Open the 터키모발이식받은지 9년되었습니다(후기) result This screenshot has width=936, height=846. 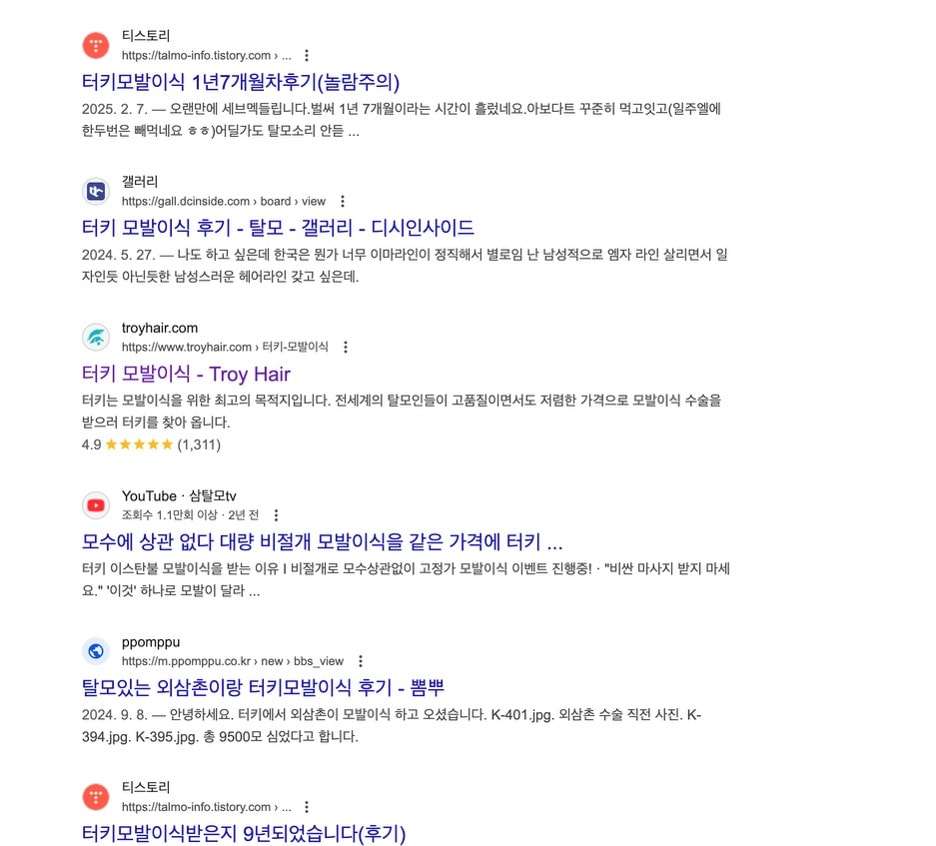click(x=244, y=833)
